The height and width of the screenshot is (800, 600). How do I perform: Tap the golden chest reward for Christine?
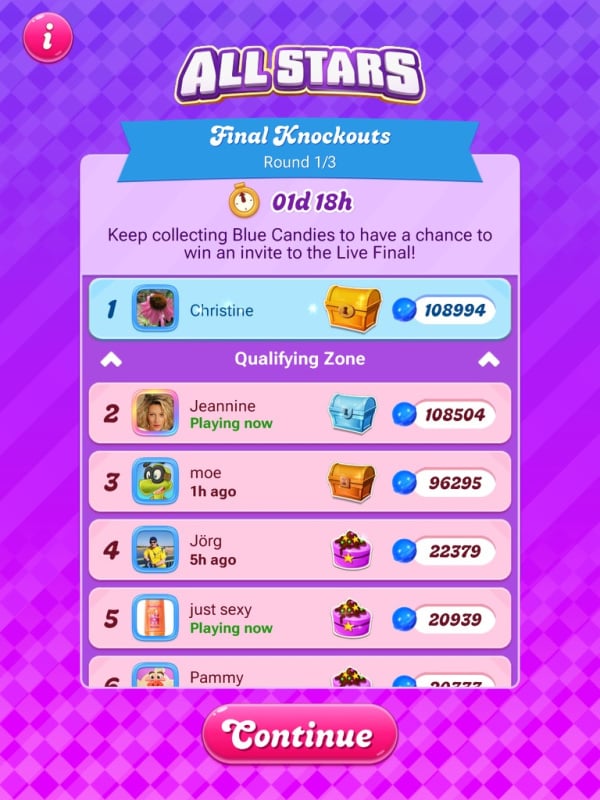coord(352,309)
